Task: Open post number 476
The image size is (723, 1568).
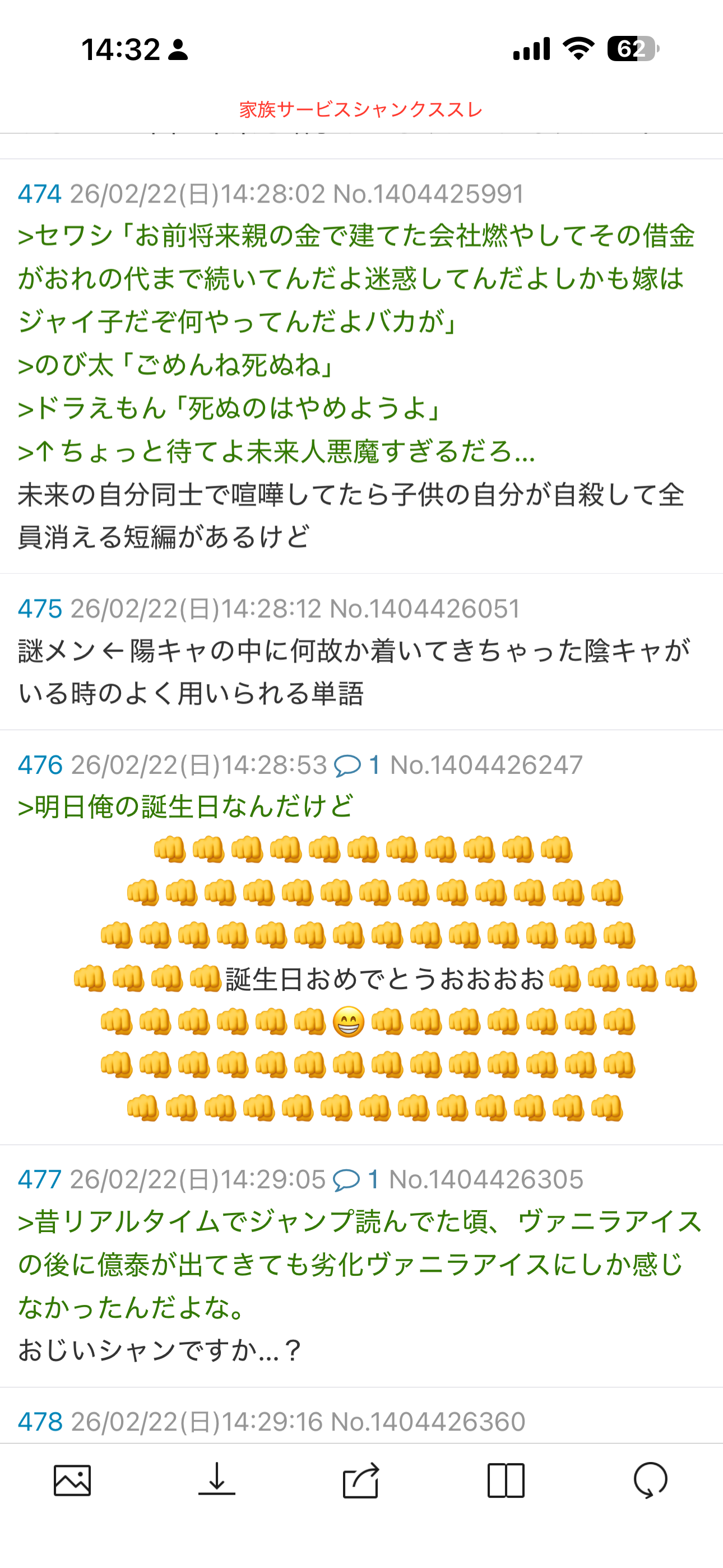Action: point(40,765)
